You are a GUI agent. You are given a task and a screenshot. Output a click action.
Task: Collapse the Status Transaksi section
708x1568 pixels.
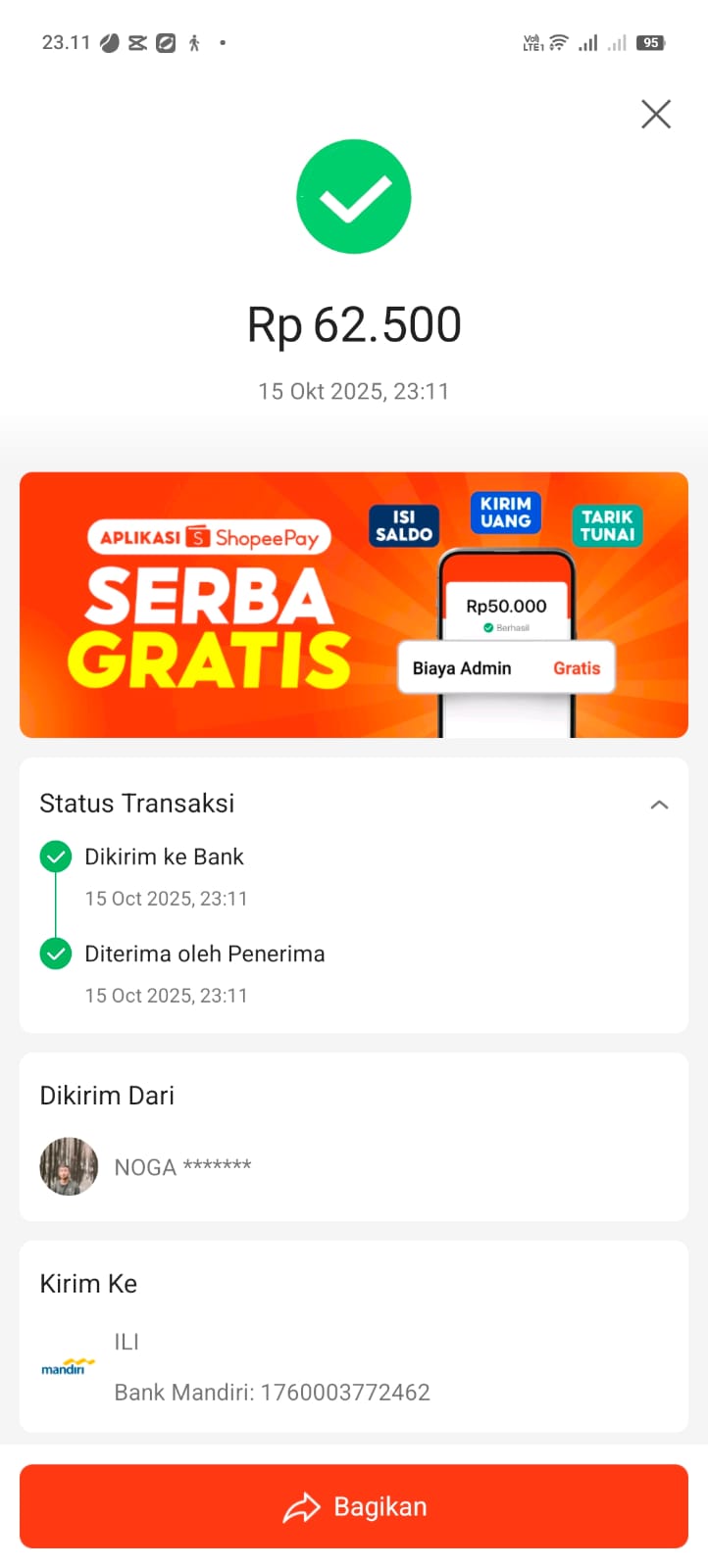(x=659, y=805)
